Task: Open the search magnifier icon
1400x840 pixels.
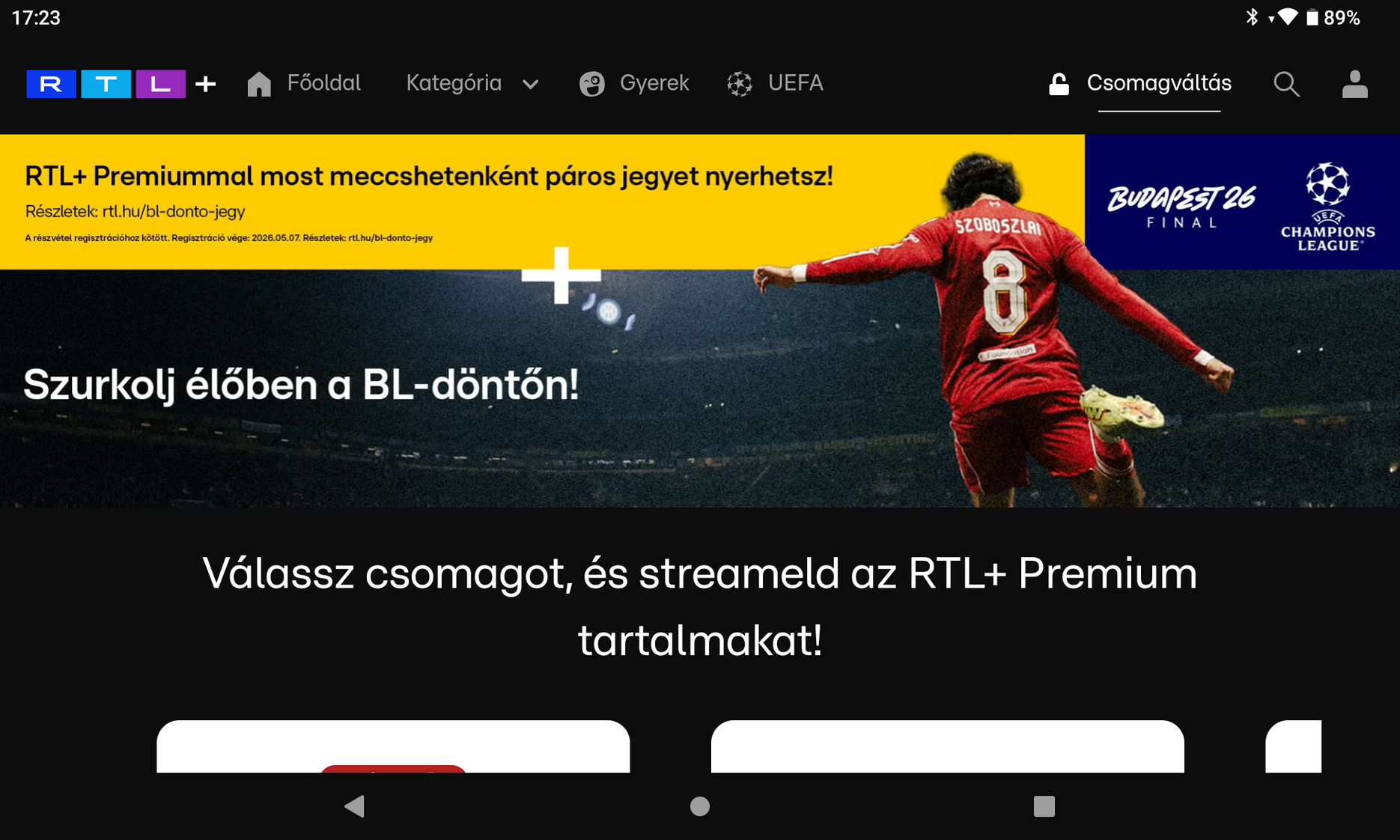Action: (x=1286, y=84)
